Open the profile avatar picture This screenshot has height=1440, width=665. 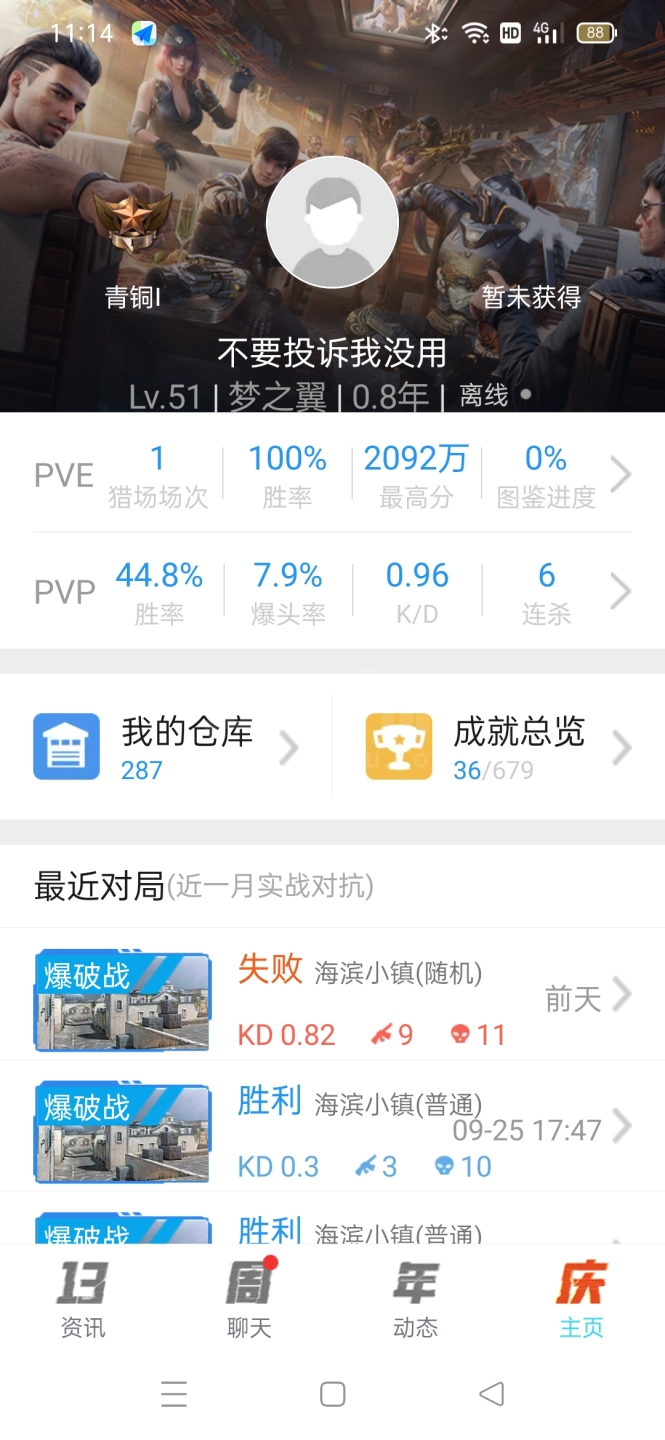tap(332, 222)
